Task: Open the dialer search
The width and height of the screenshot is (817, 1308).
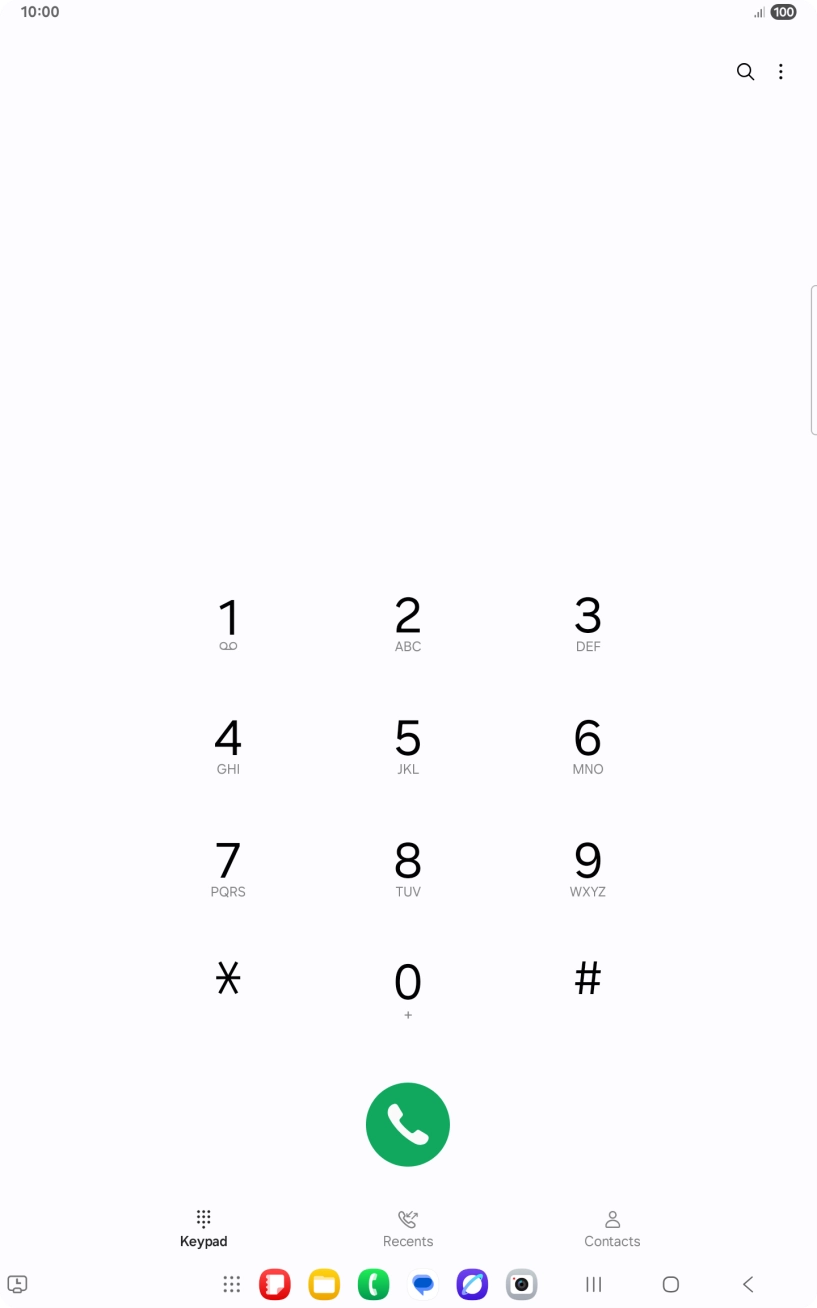Action: [745, 71]
